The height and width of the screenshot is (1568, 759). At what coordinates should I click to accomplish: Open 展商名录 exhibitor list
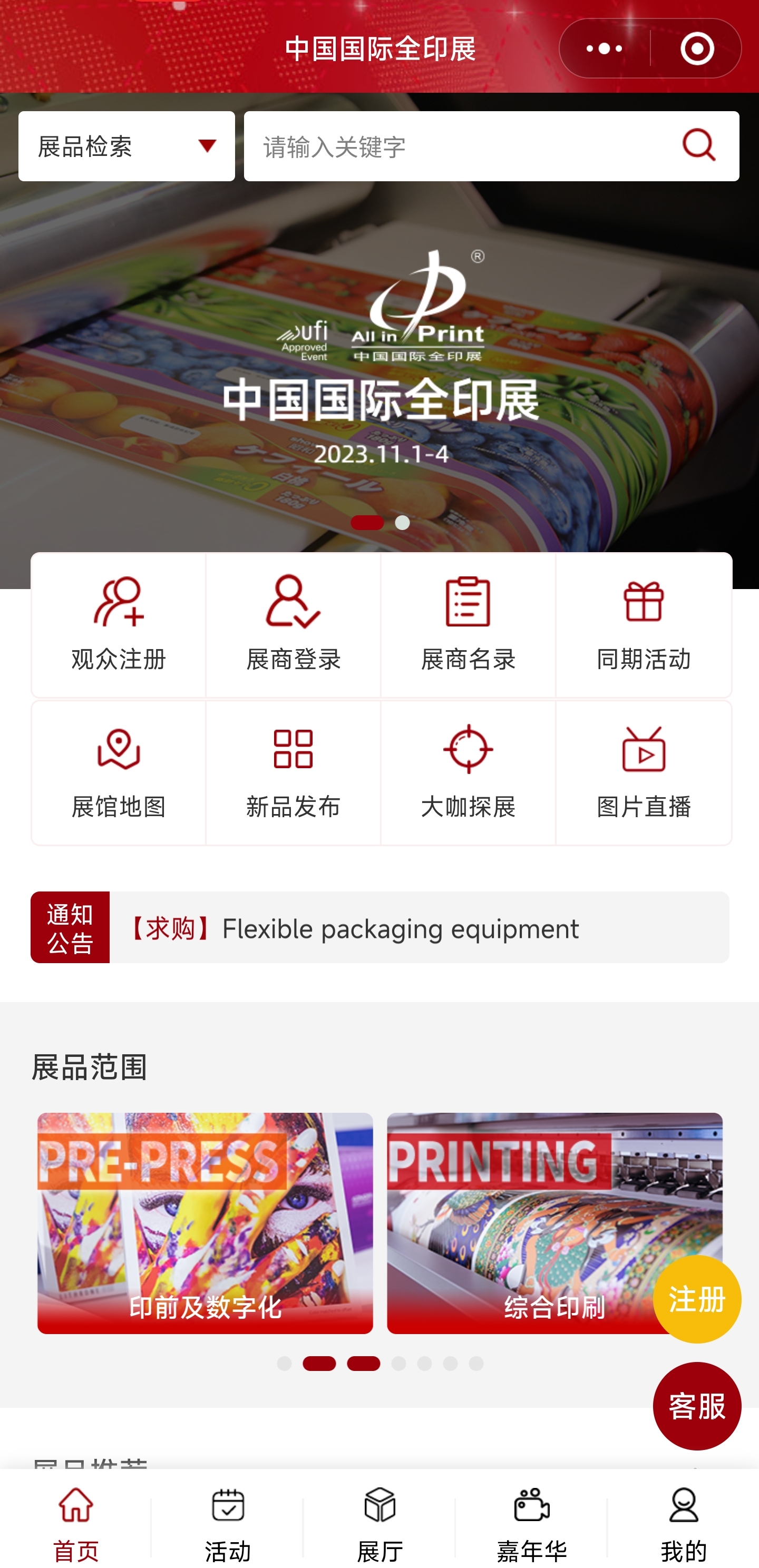(x=468, y=625)
